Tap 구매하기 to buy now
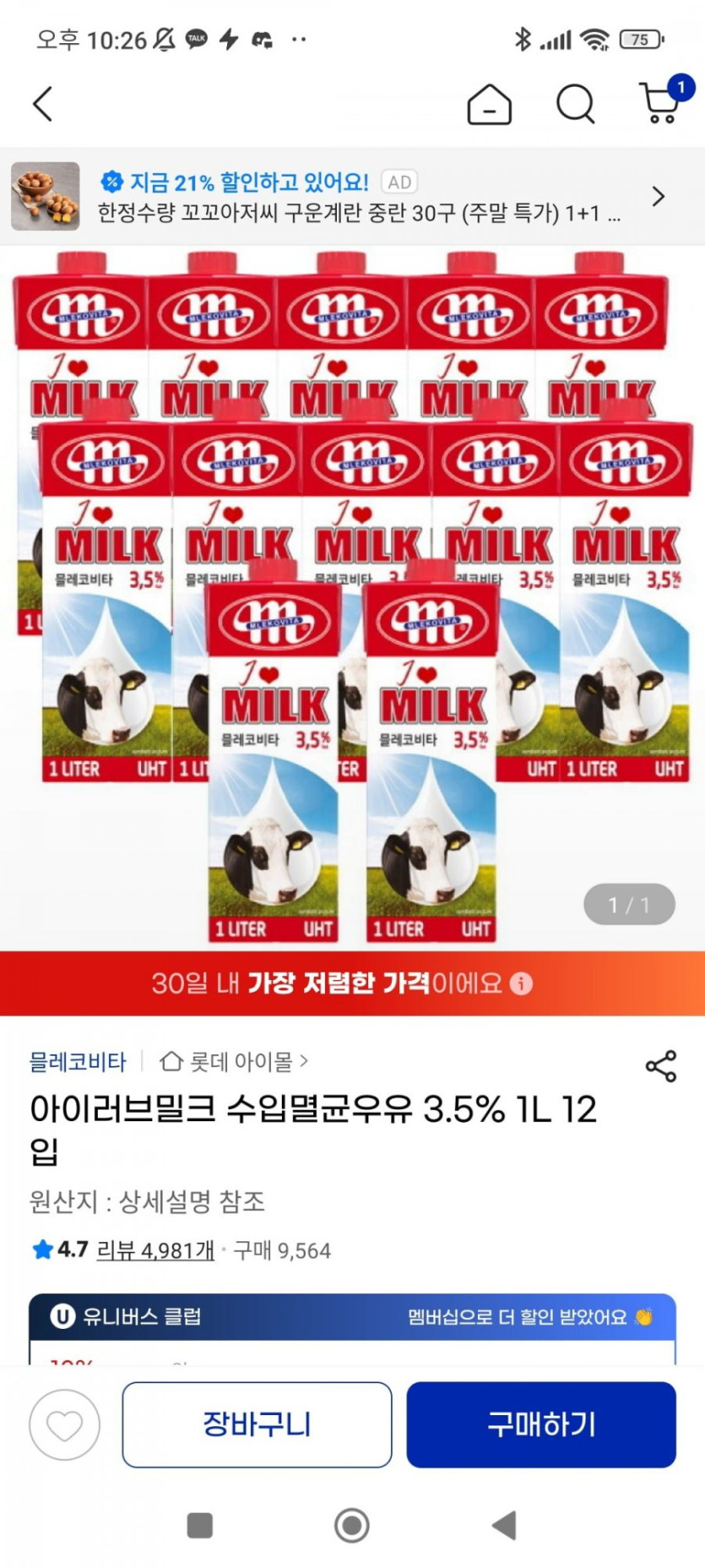705x1568 pixels. point(541,1424)
